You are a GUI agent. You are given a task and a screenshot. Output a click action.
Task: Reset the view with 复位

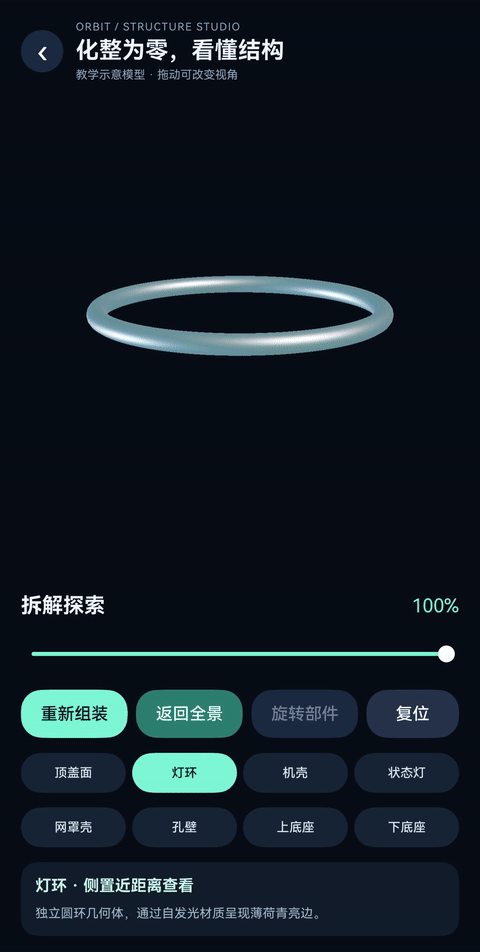[x=413, y=713]
